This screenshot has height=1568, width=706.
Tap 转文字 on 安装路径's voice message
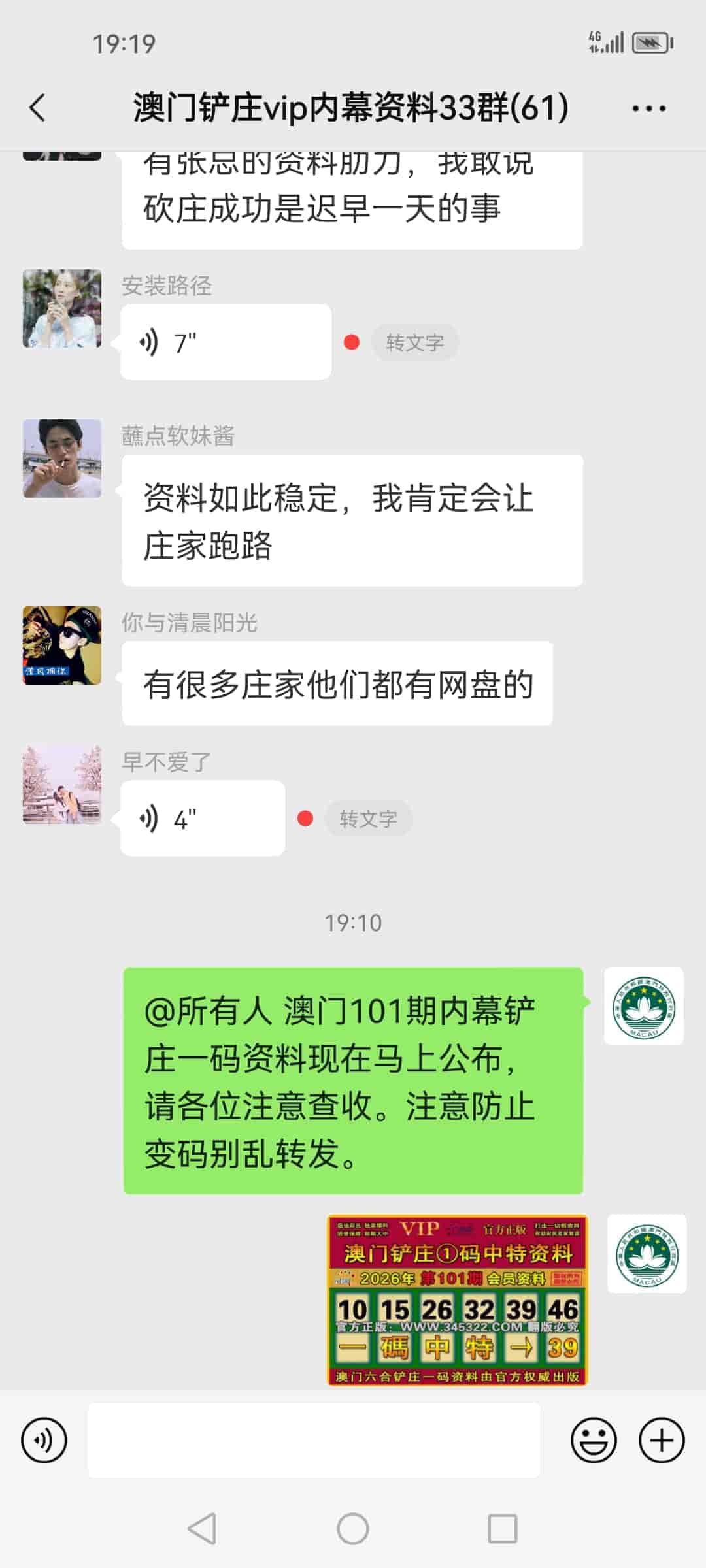tap(415, 341)
